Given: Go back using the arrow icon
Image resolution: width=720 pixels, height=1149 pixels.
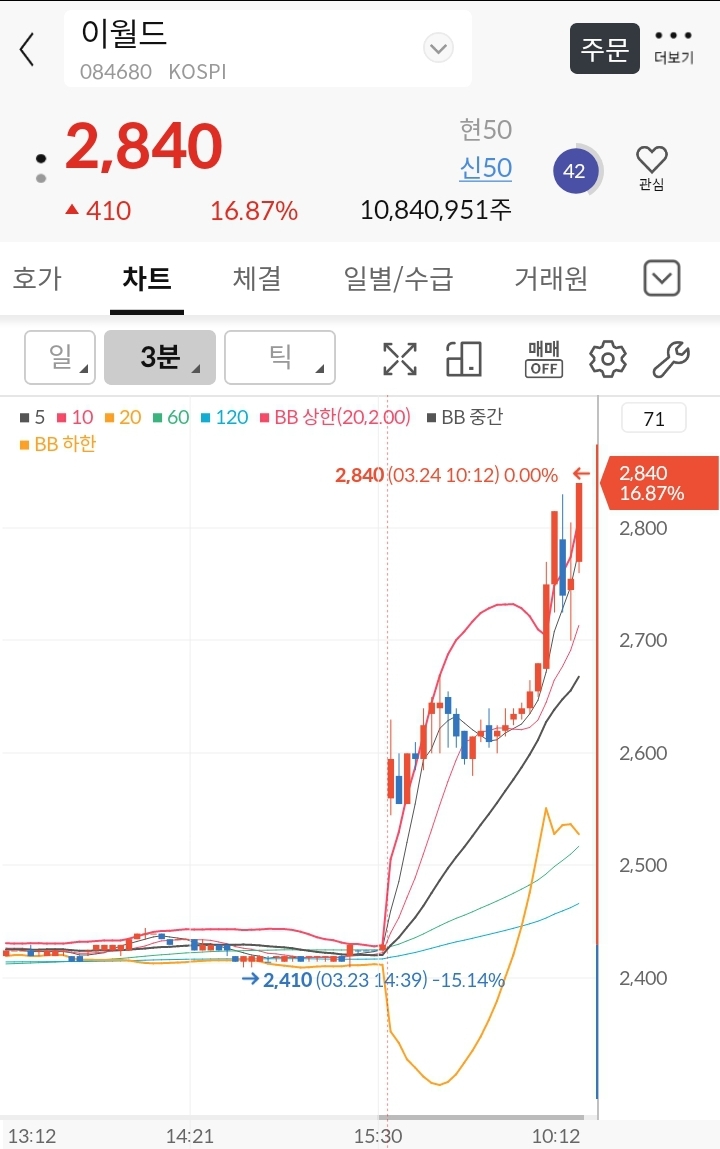Looking at the screenshot, I should click(28, 48).
